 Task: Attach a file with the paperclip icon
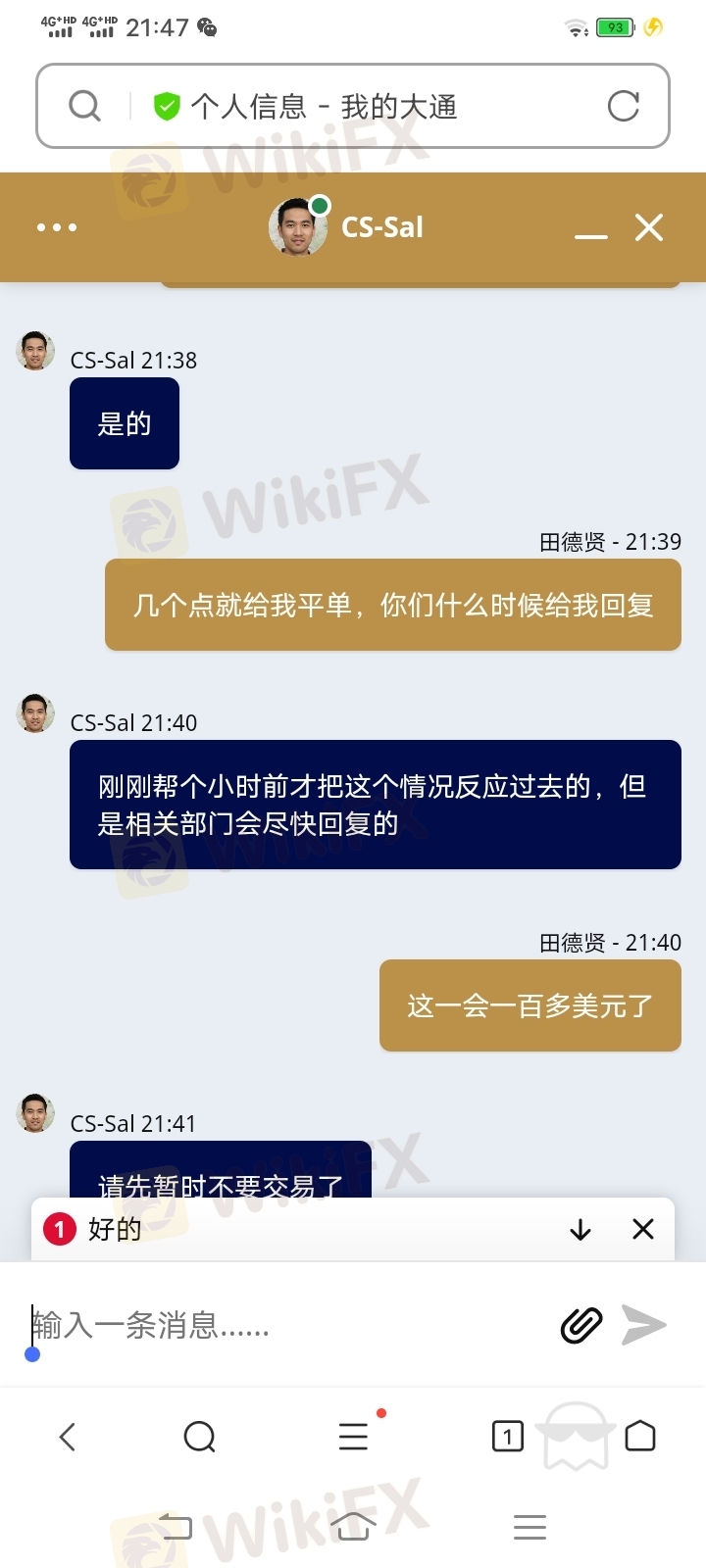coord(580,1326)
